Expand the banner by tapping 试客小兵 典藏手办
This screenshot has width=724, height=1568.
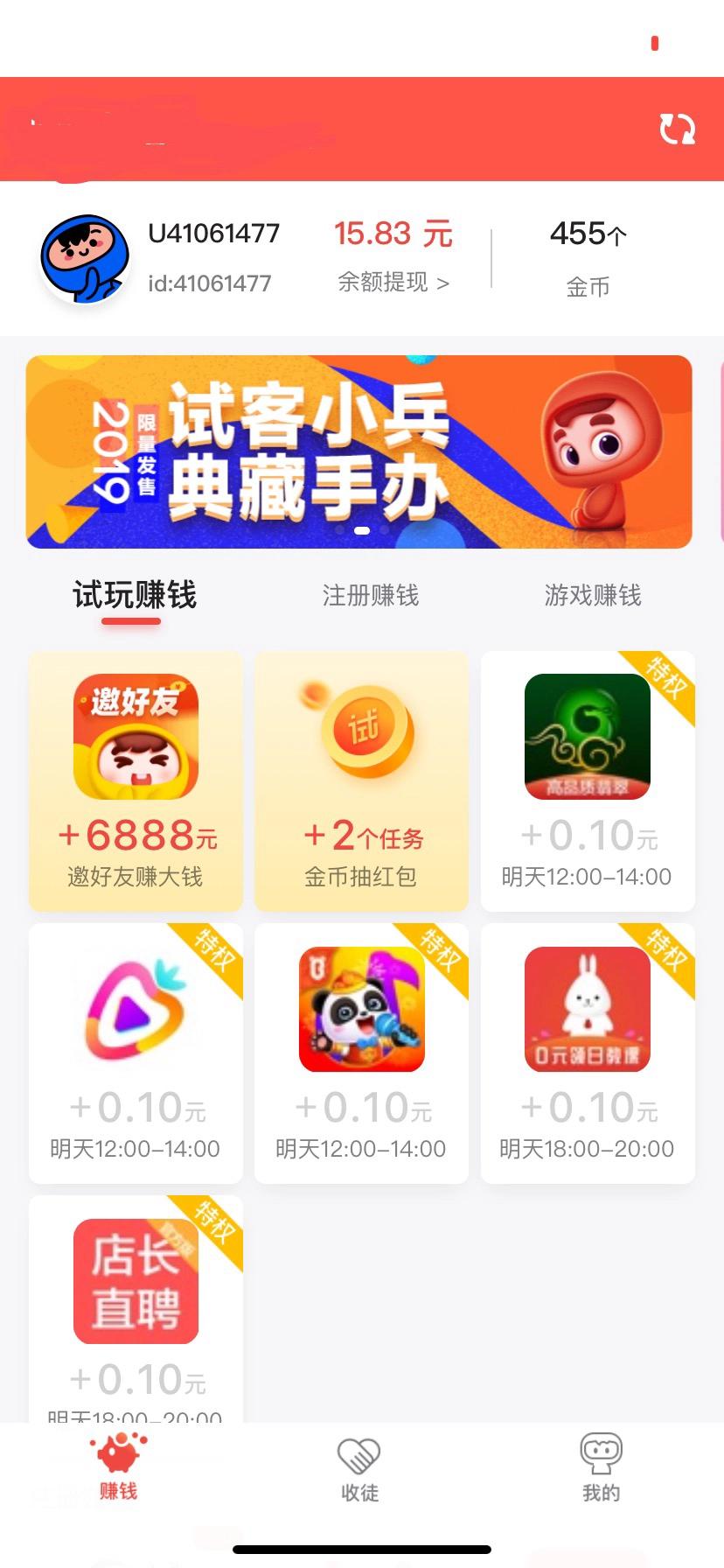[x=306, y=451]
